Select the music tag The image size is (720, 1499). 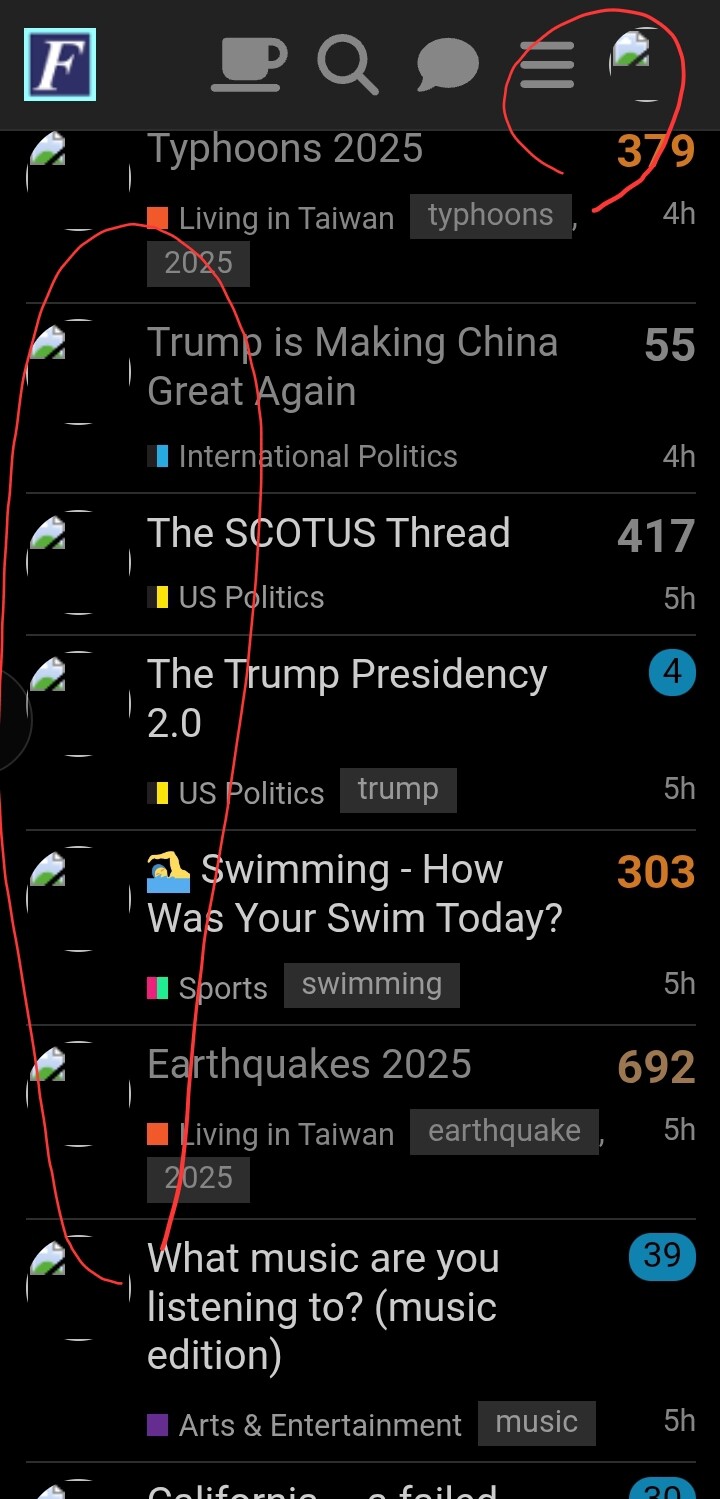tap(536, 1423)
